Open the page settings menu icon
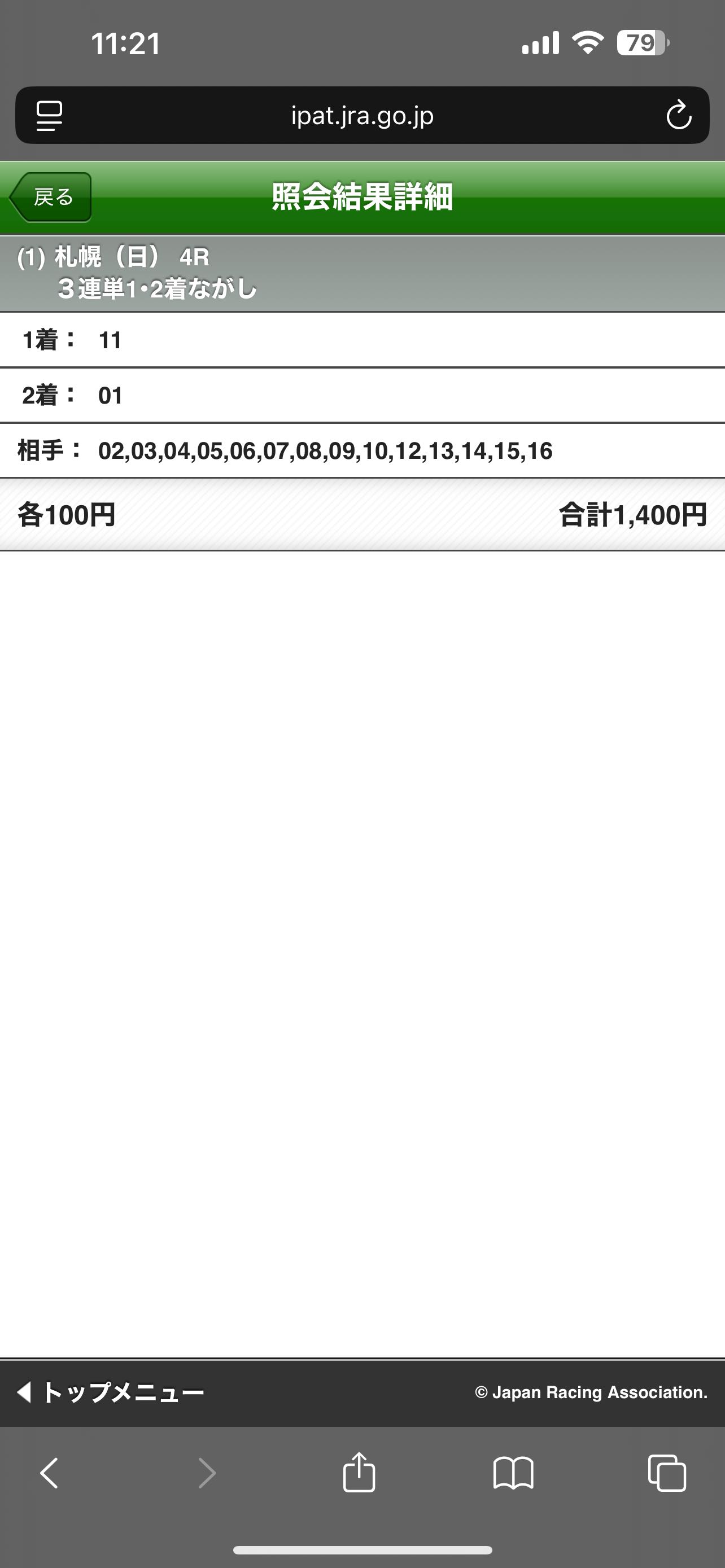Image resolution: width=725 pixels, height=1568 pixels. [x=49, y=116]
